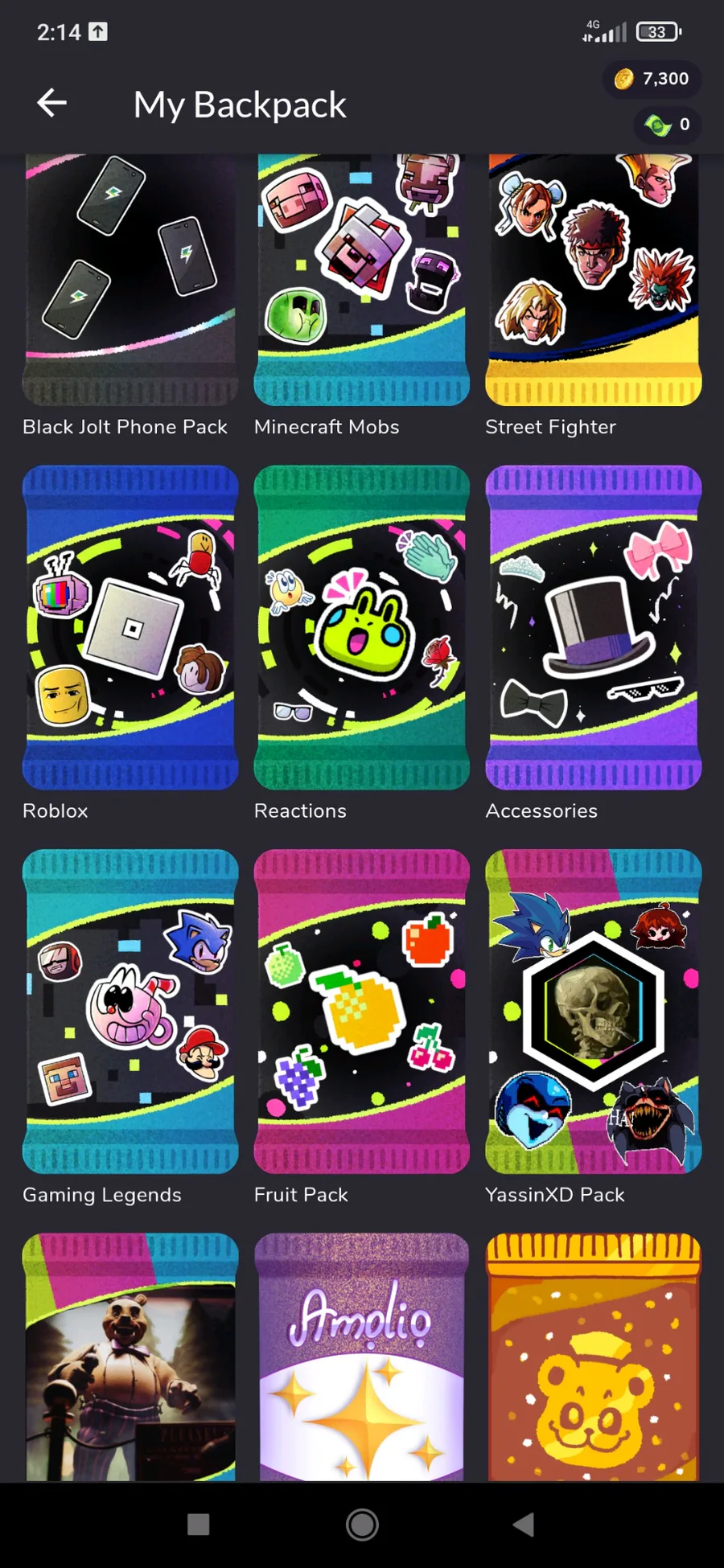This screenshot has height=1568, width=724.
Task: Open the 7,300 coins balance
Action: tap(652, 79)
